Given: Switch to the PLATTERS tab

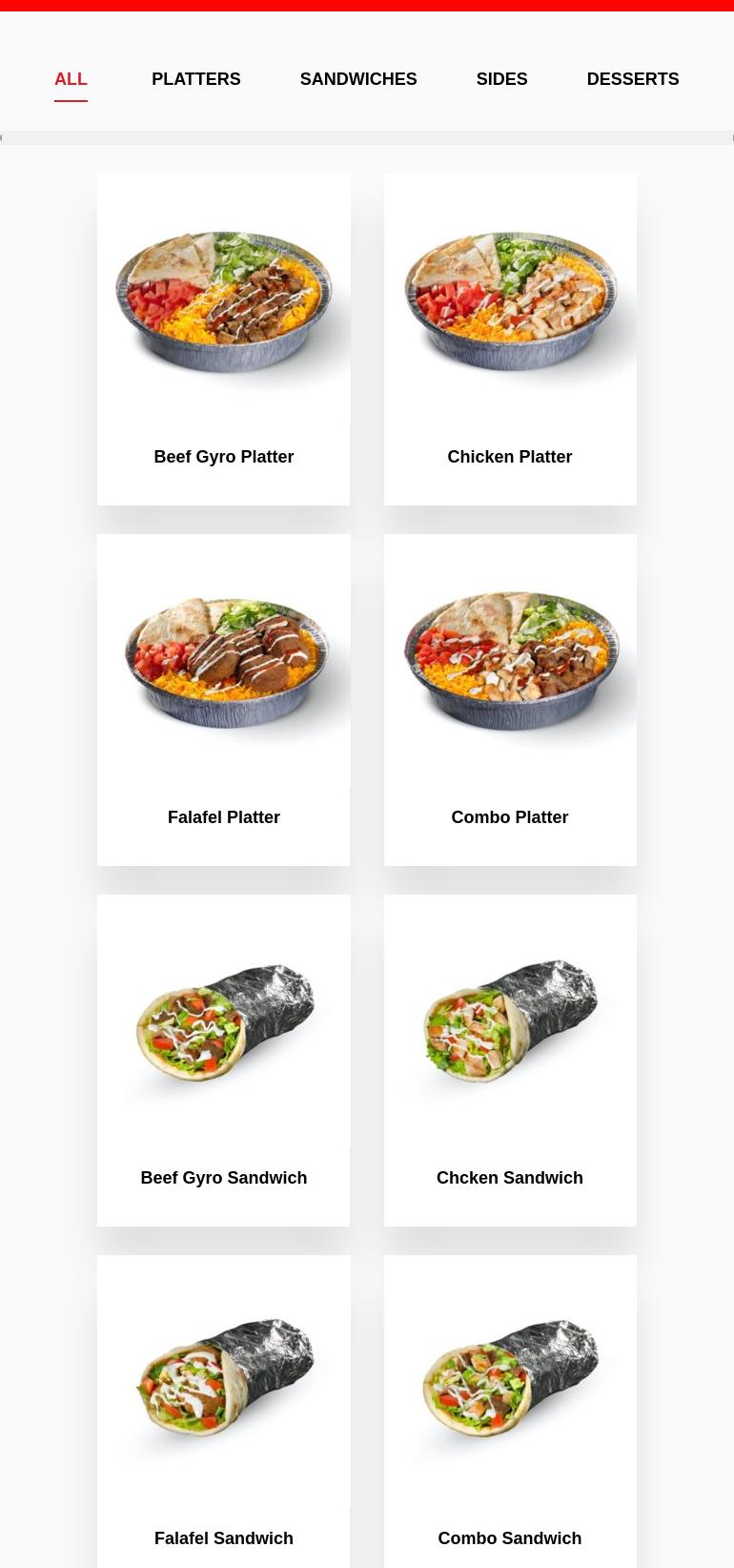Looking at the screenshot, I should coord(196,79).
